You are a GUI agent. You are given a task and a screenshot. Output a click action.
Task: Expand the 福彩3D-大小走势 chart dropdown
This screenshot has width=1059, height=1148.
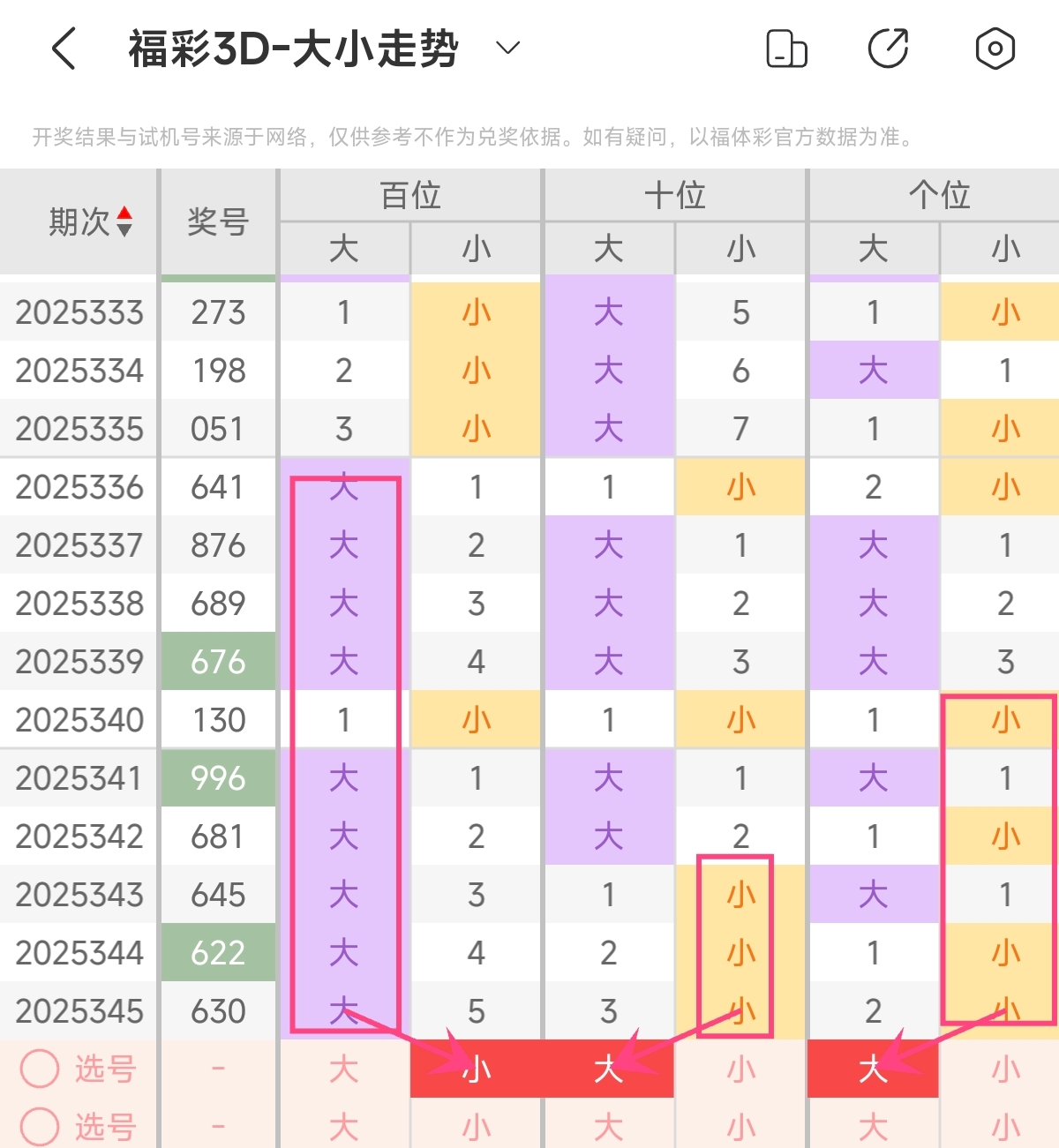508,48
